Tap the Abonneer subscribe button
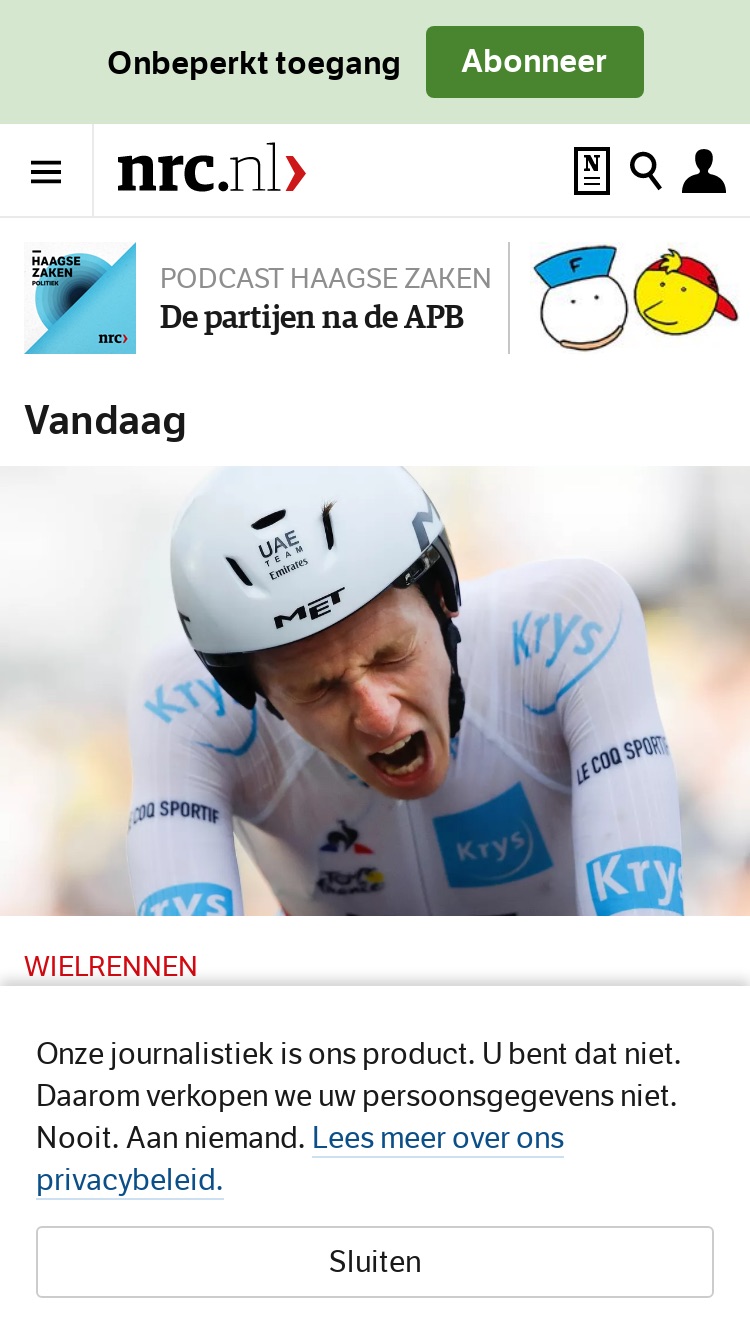750x1334 pixels. (x=534, y=62)
